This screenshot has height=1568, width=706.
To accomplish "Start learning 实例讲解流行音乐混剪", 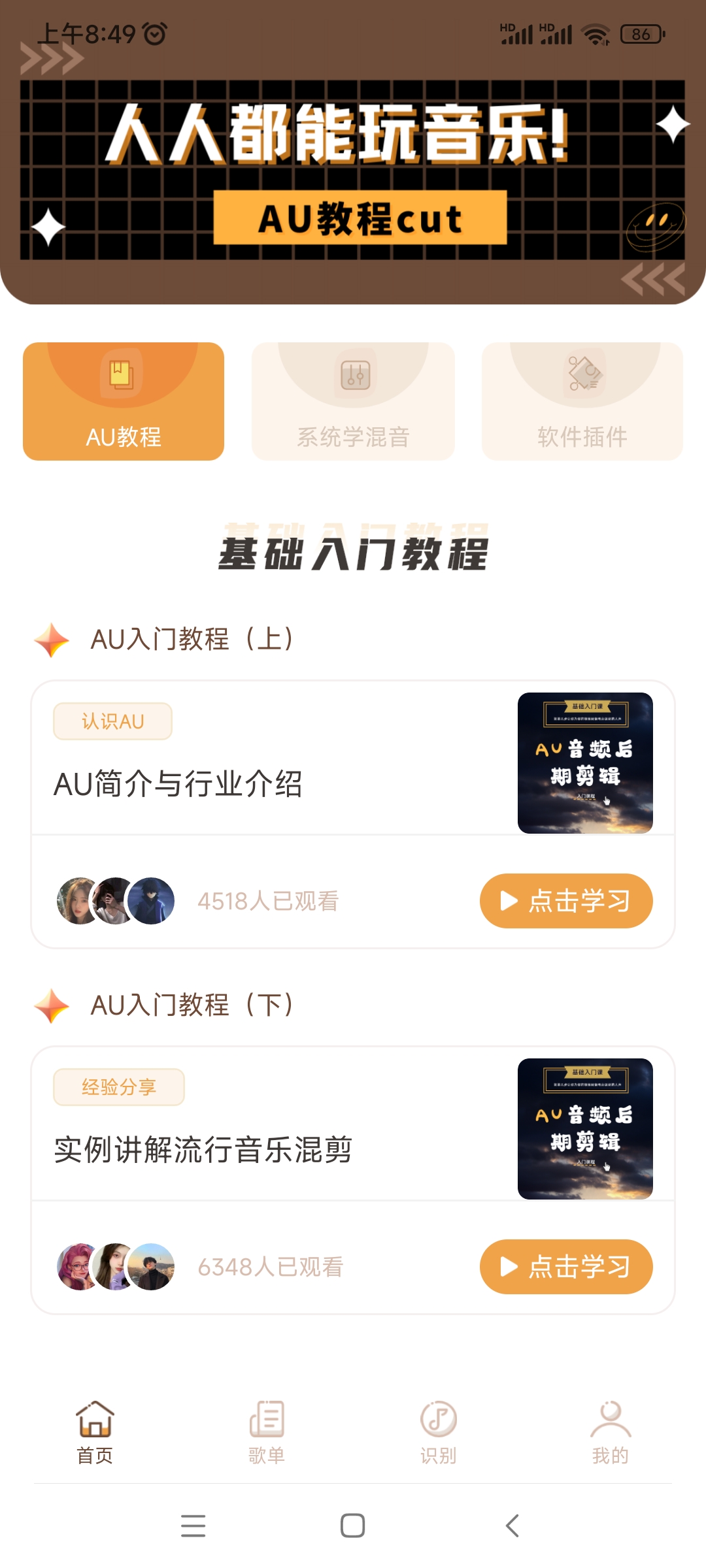I will click(x=566, y=1267).
